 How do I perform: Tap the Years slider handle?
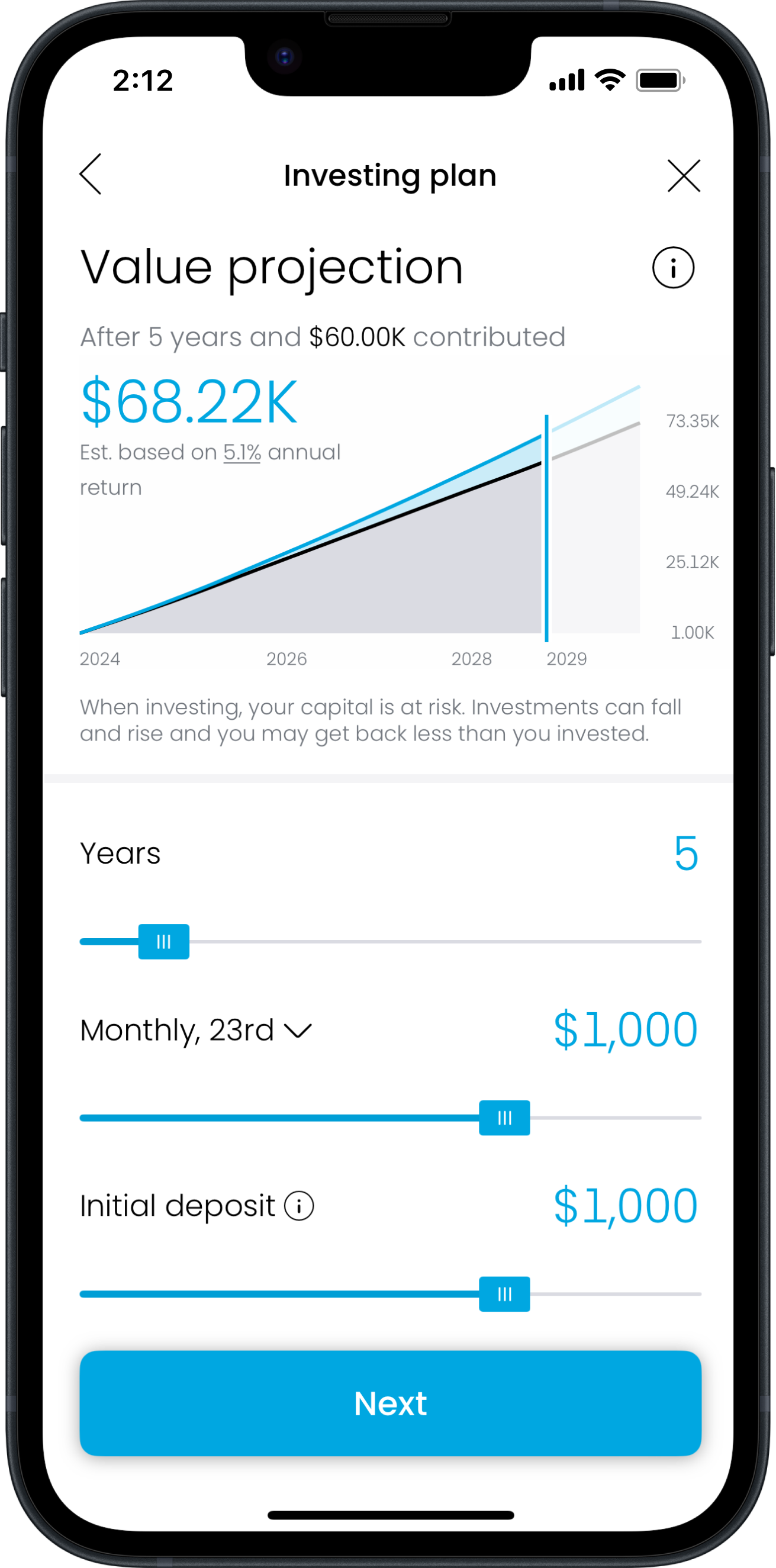pyautogui.click(x=164, y=942)
